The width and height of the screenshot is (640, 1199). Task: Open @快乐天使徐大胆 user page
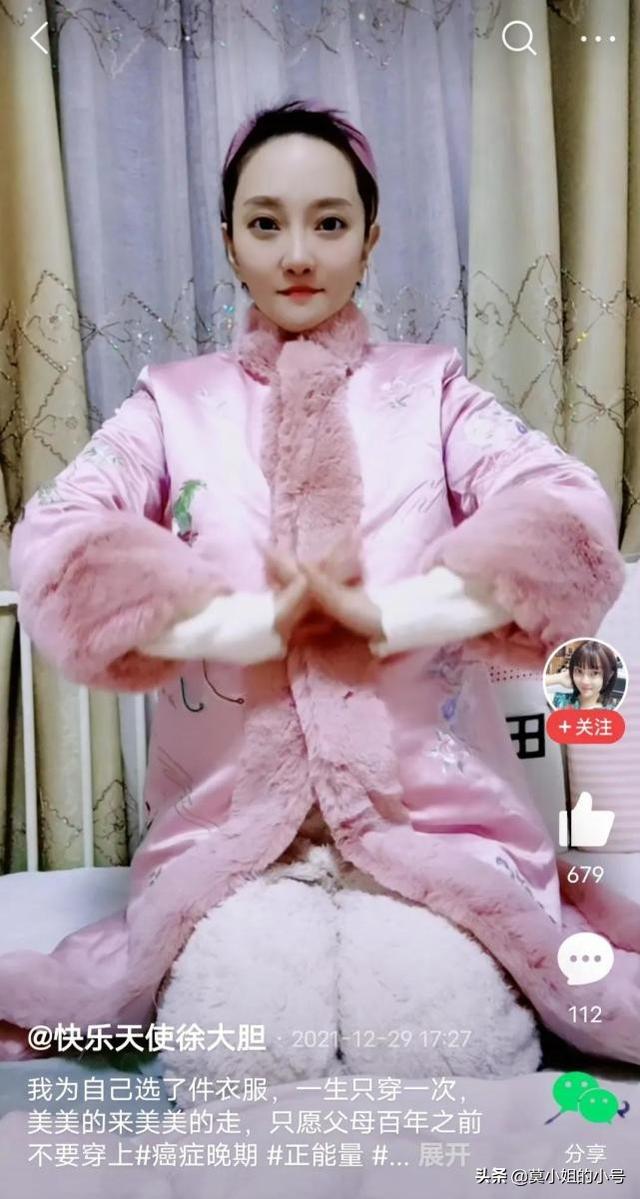coord(147,1038)
